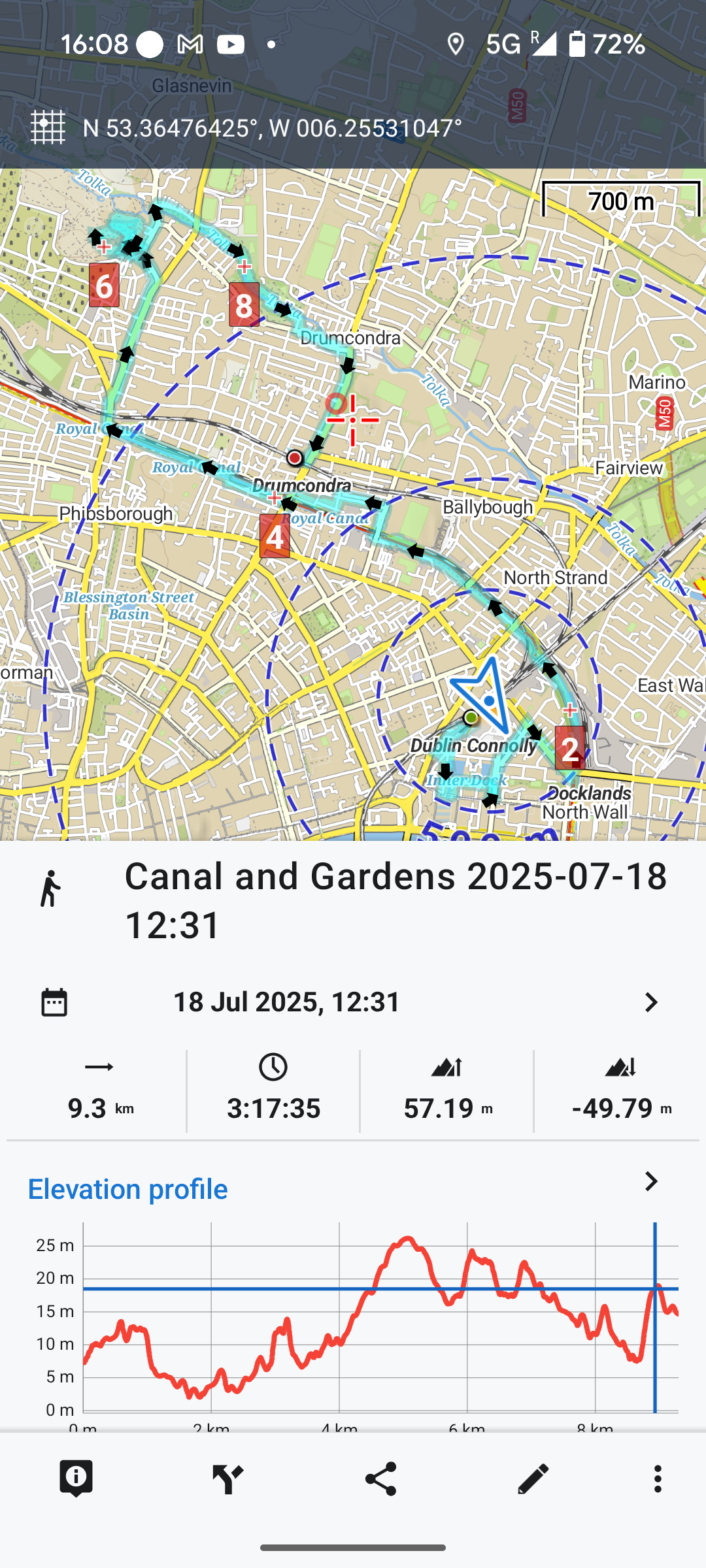This screenshot has width=706, height=1568.
Task: Edit the track with pencil icon
Action: point(533,1478)
